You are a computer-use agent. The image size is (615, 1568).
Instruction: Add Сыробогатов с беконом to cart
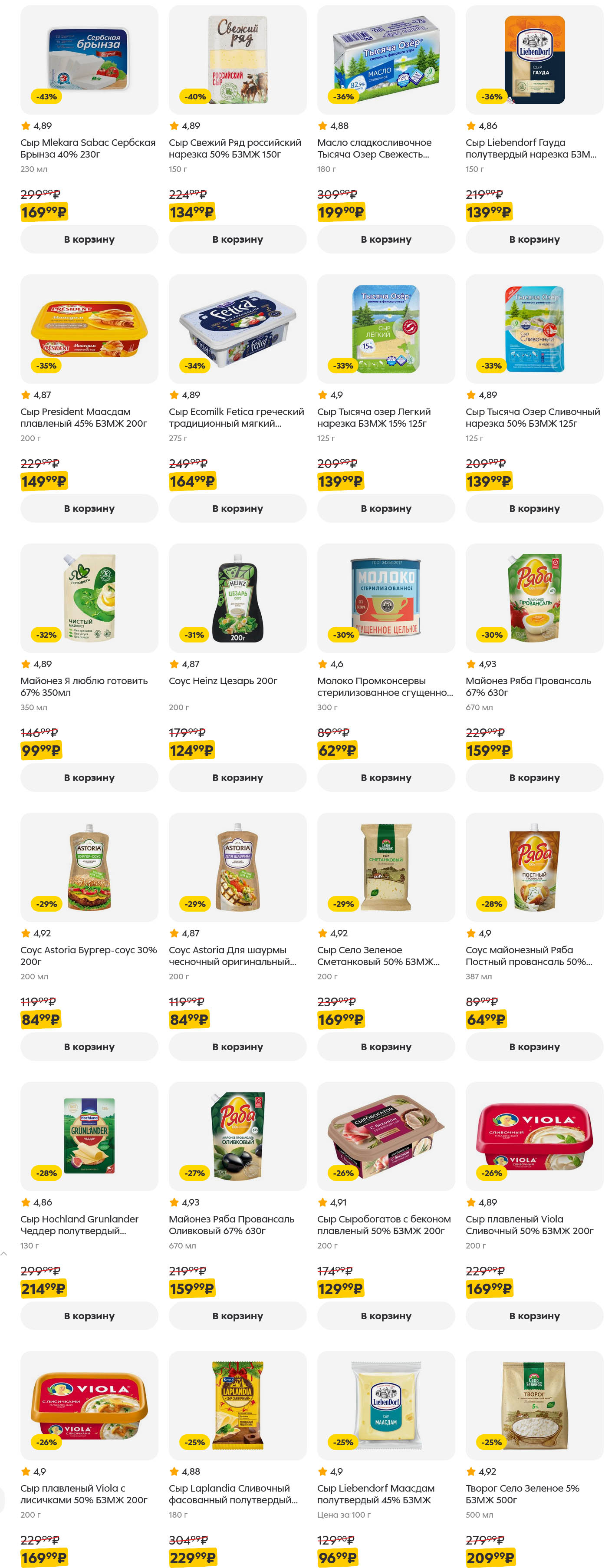click(x=386, y=1315)
